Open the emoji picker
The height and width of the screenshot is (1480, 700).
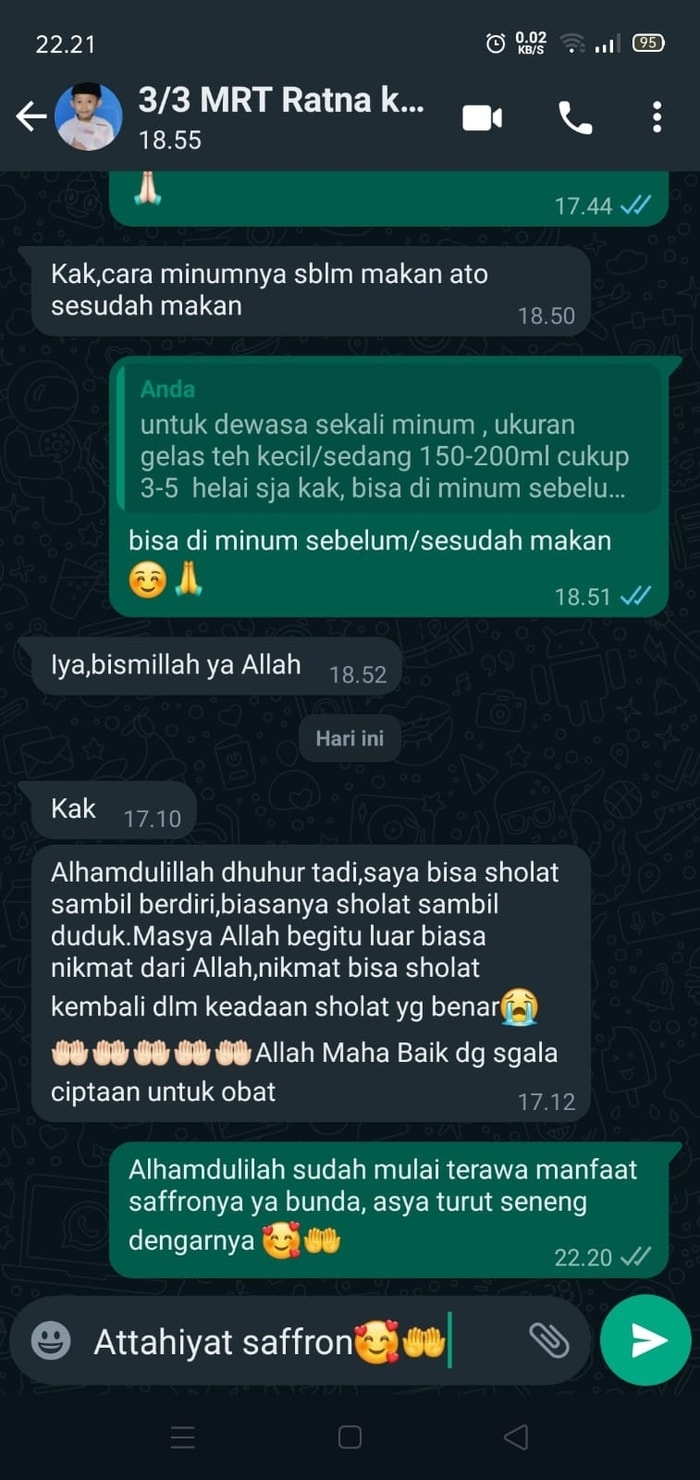[x=50, y=1341]
